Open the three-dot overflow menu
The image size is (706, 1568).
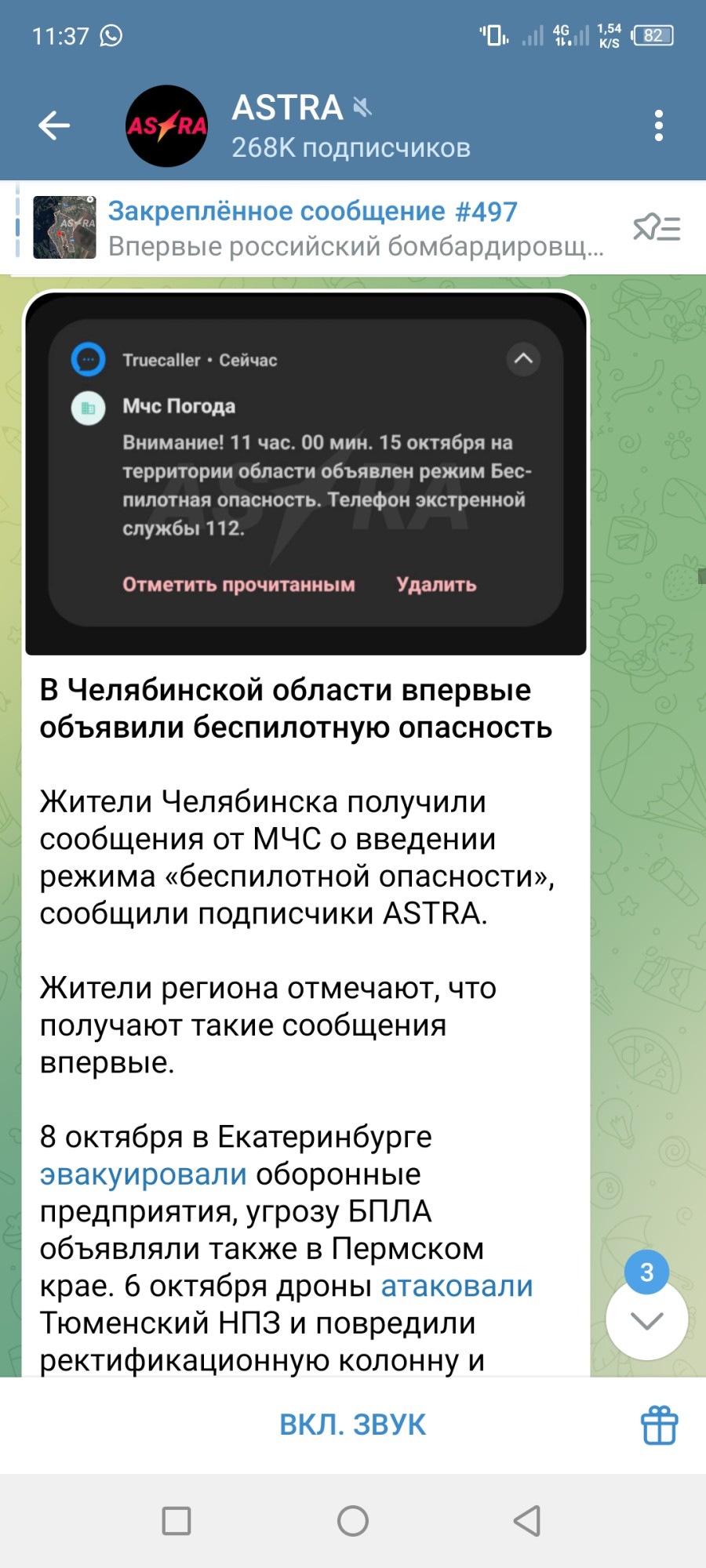click(x=658, y=125)
